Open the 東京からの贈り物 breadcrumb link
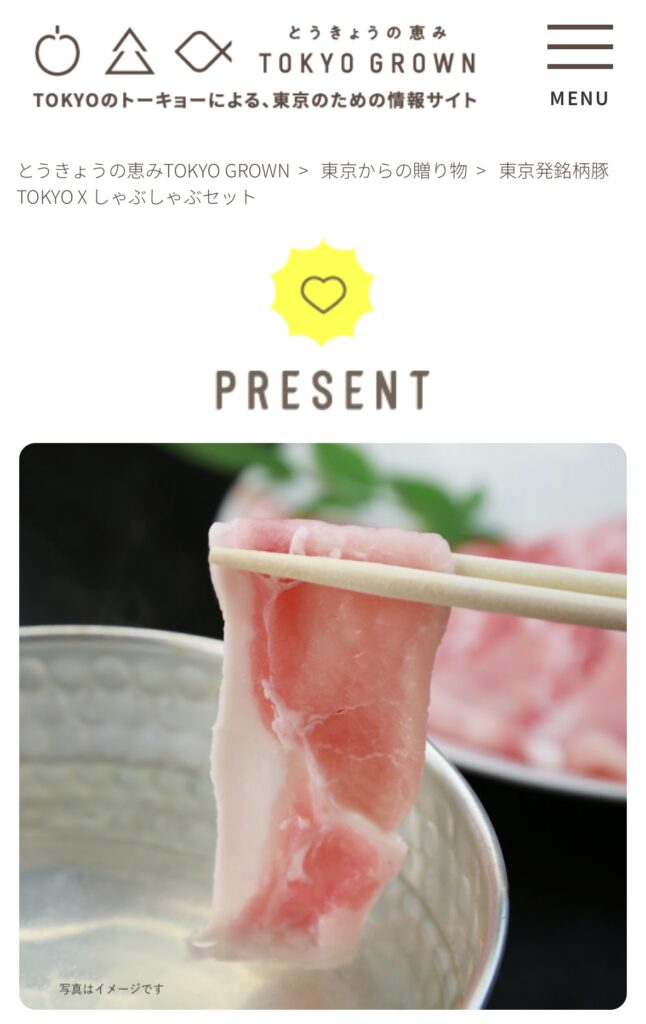Screen dimensions: 646x1024 pos(394,170)
